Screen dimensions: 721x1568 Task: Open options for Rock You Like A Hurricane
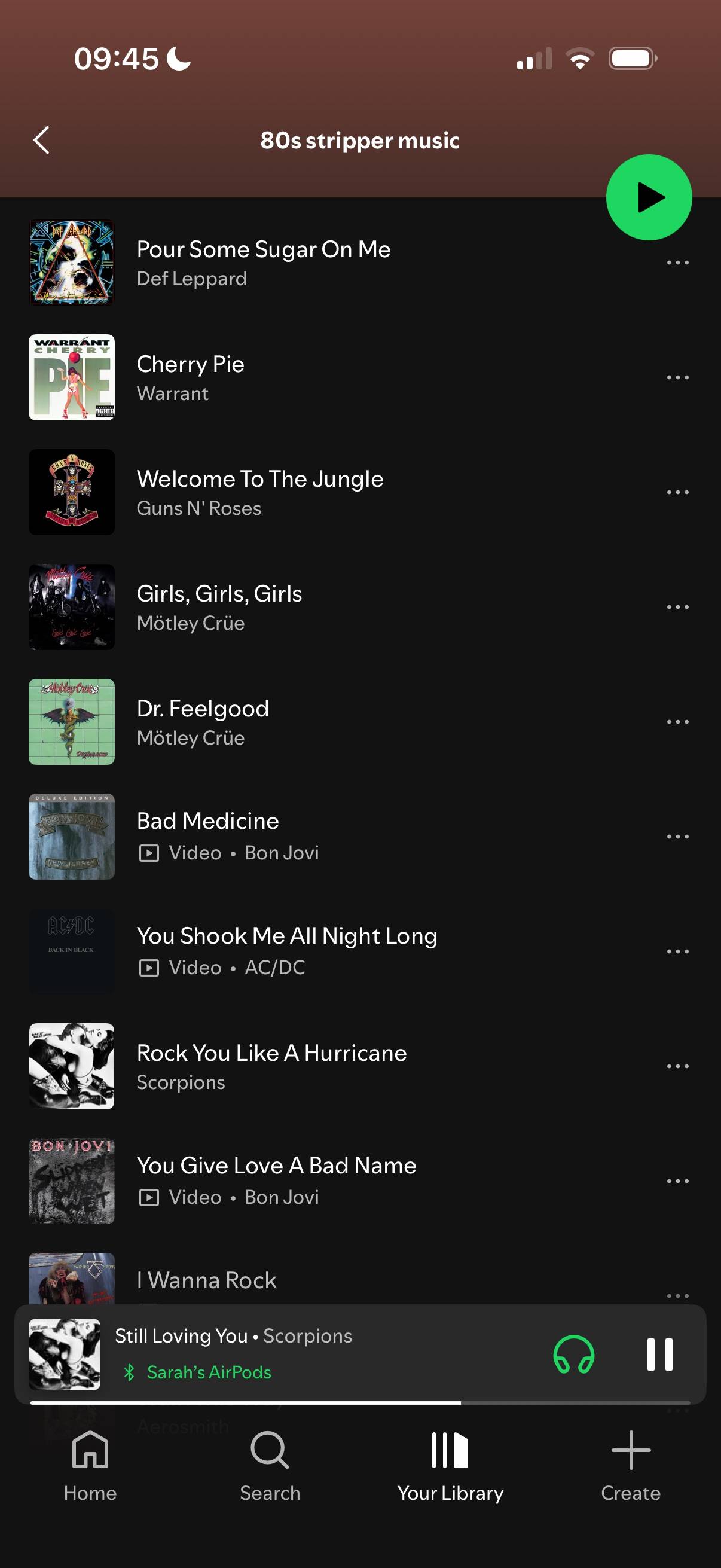tap(677, 1066)
